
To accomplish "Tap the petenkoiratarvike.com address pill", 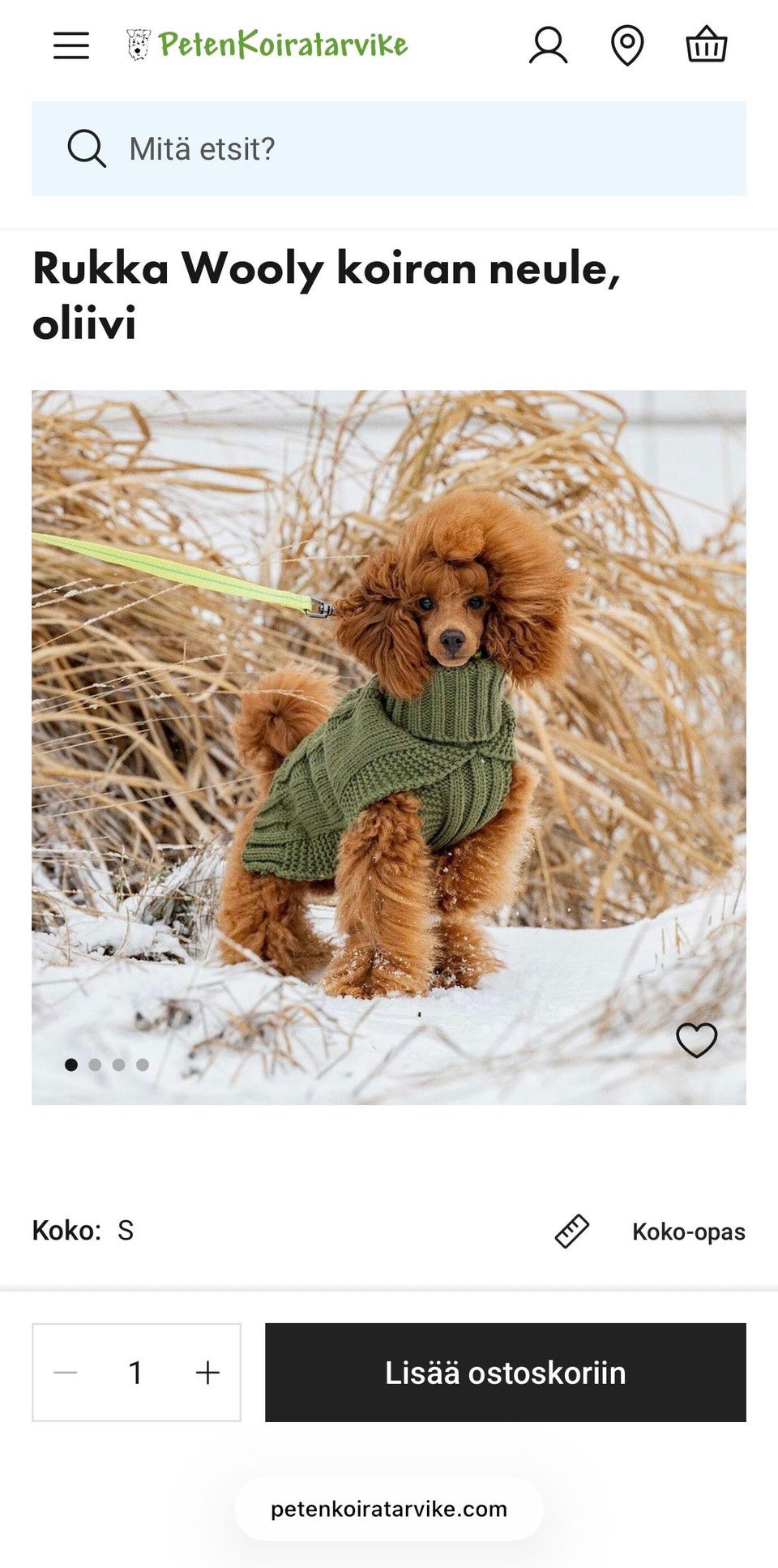I will click(389, 1509).
